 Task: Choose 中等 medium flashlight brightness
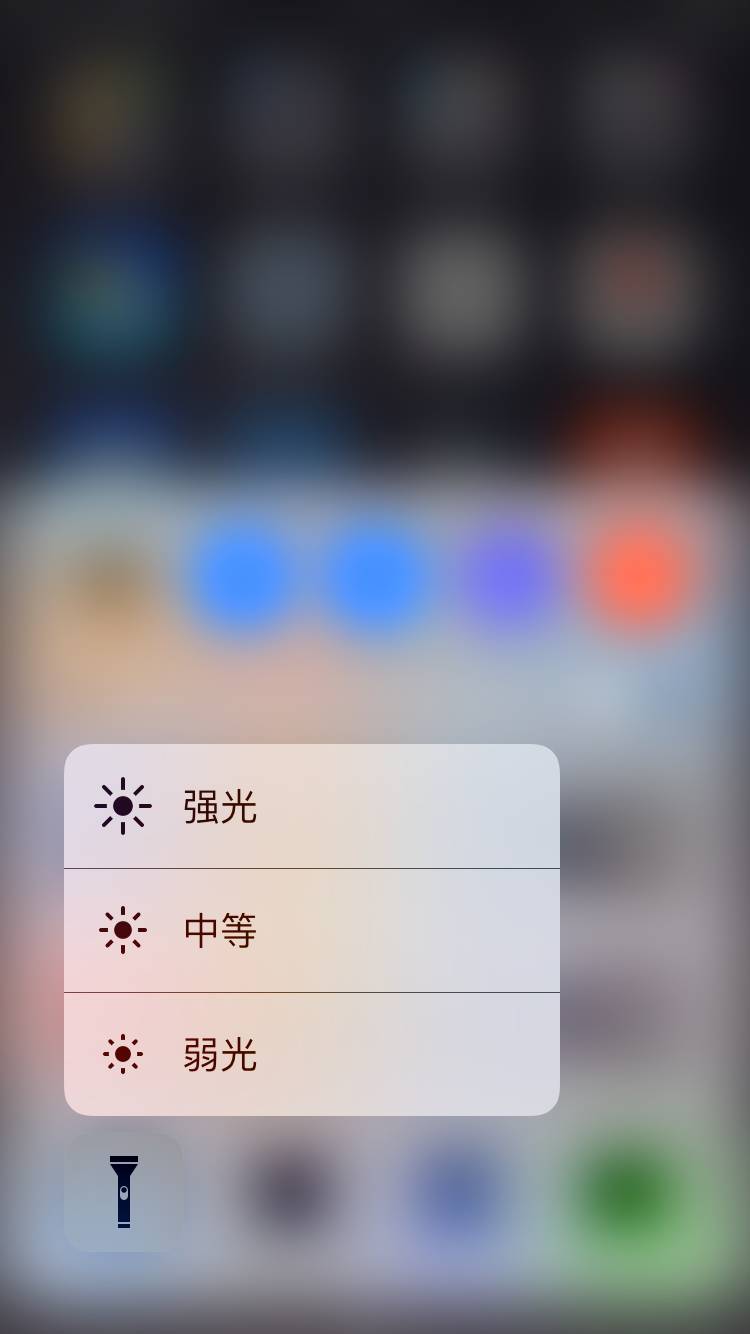tap(311, 930)
